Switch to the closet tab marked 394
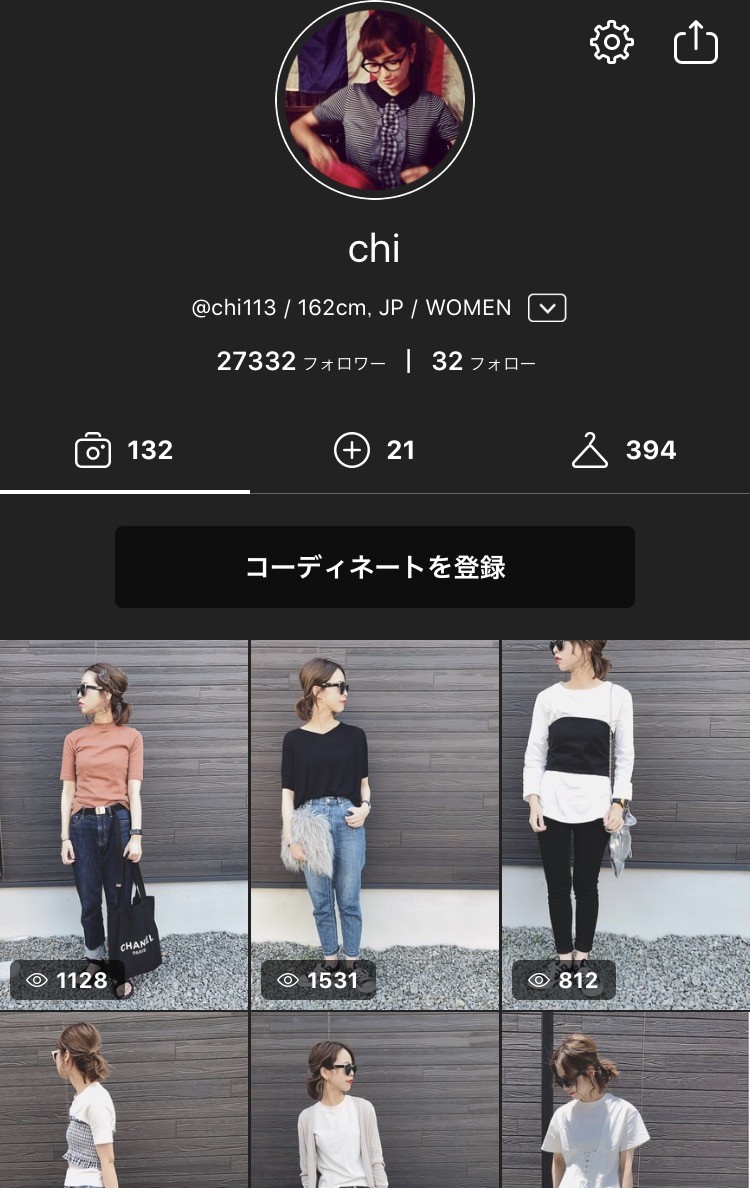The height and width of the screenshot is (1188, 750). click(624, 450)
